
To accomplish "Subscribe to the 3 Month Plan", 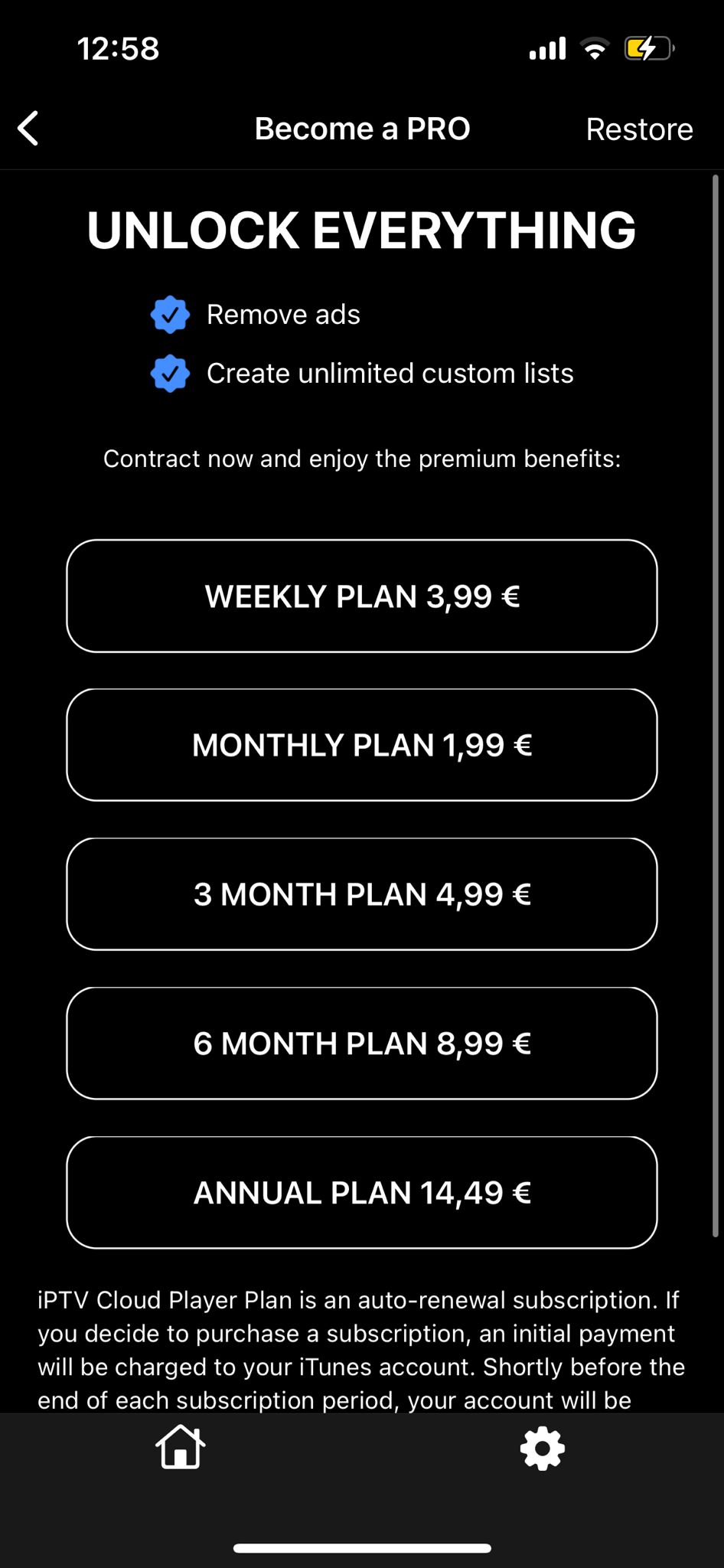I will [x=361, y=894].
